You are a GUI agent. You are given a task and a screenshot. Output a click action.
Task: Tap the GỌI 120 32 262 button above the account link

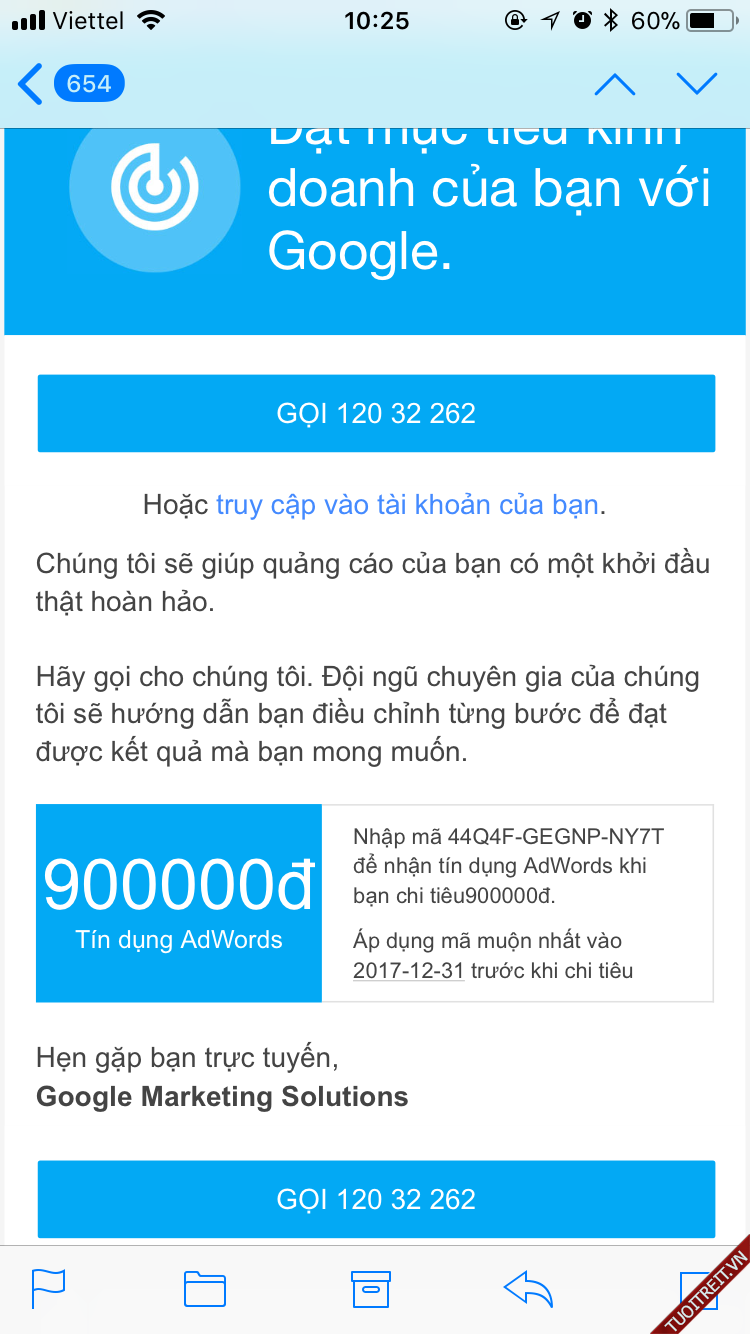pos(376,413)
